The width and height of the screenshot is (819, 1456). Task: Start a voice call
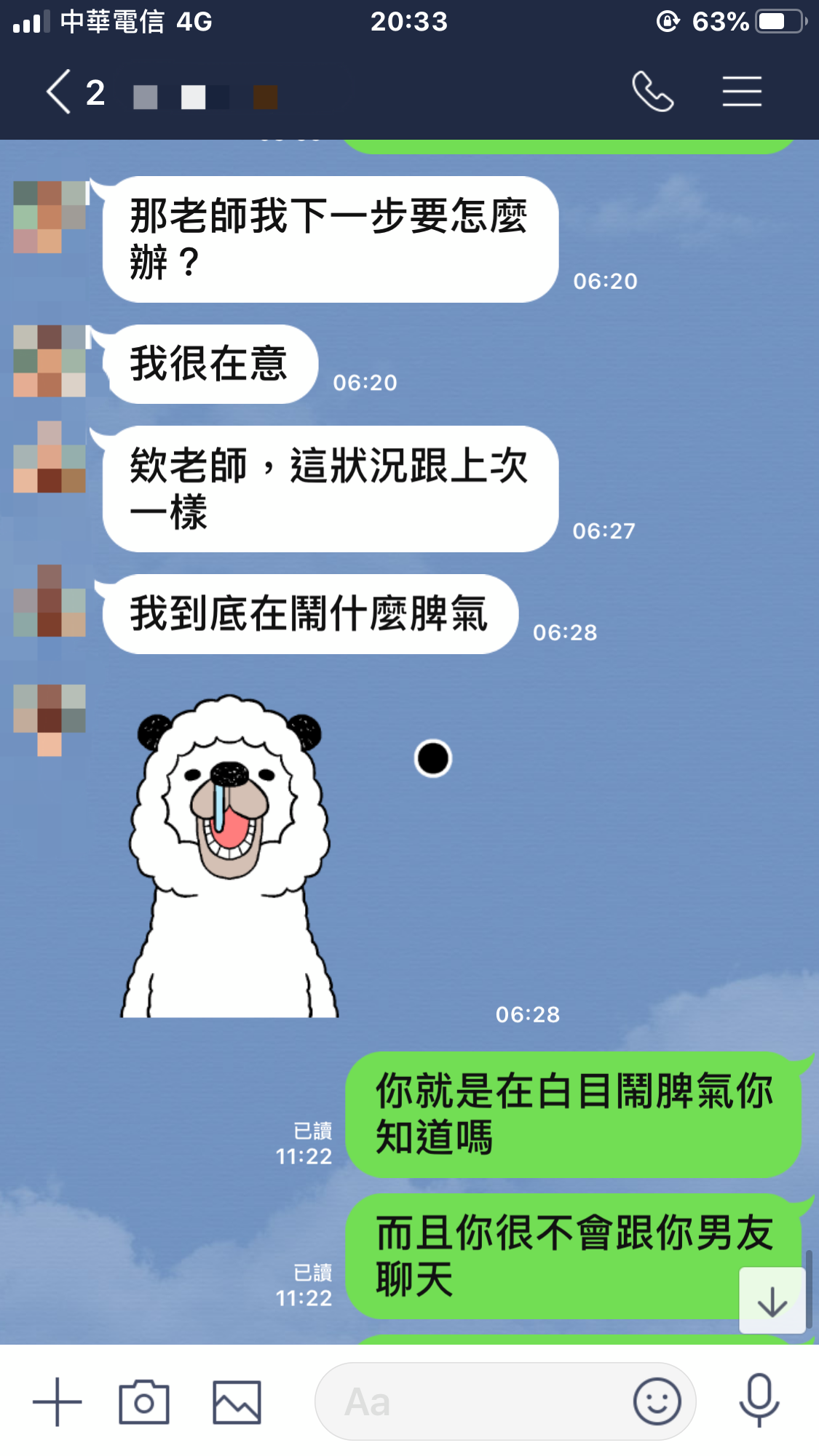tap(652, 92)
